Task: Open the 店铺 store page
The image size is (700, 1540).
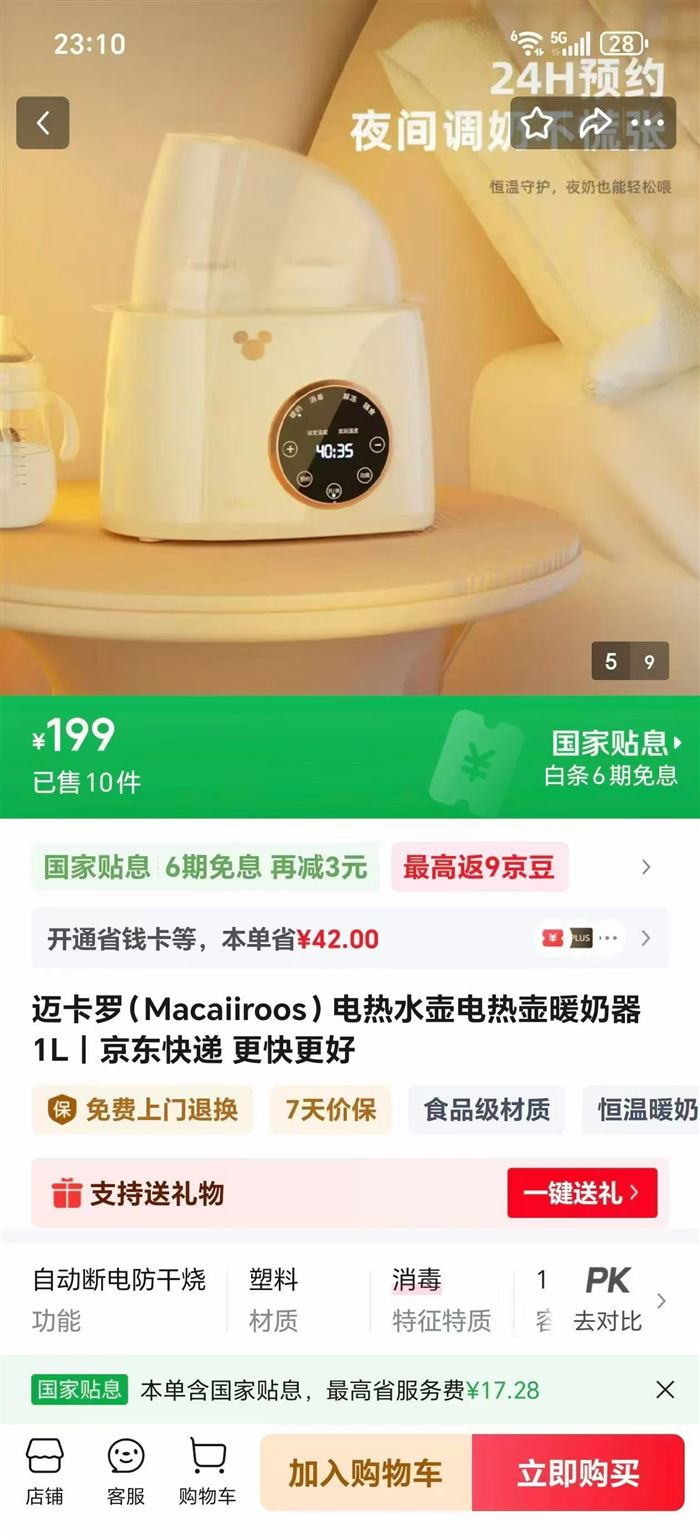Action: tap(44, 1472)
